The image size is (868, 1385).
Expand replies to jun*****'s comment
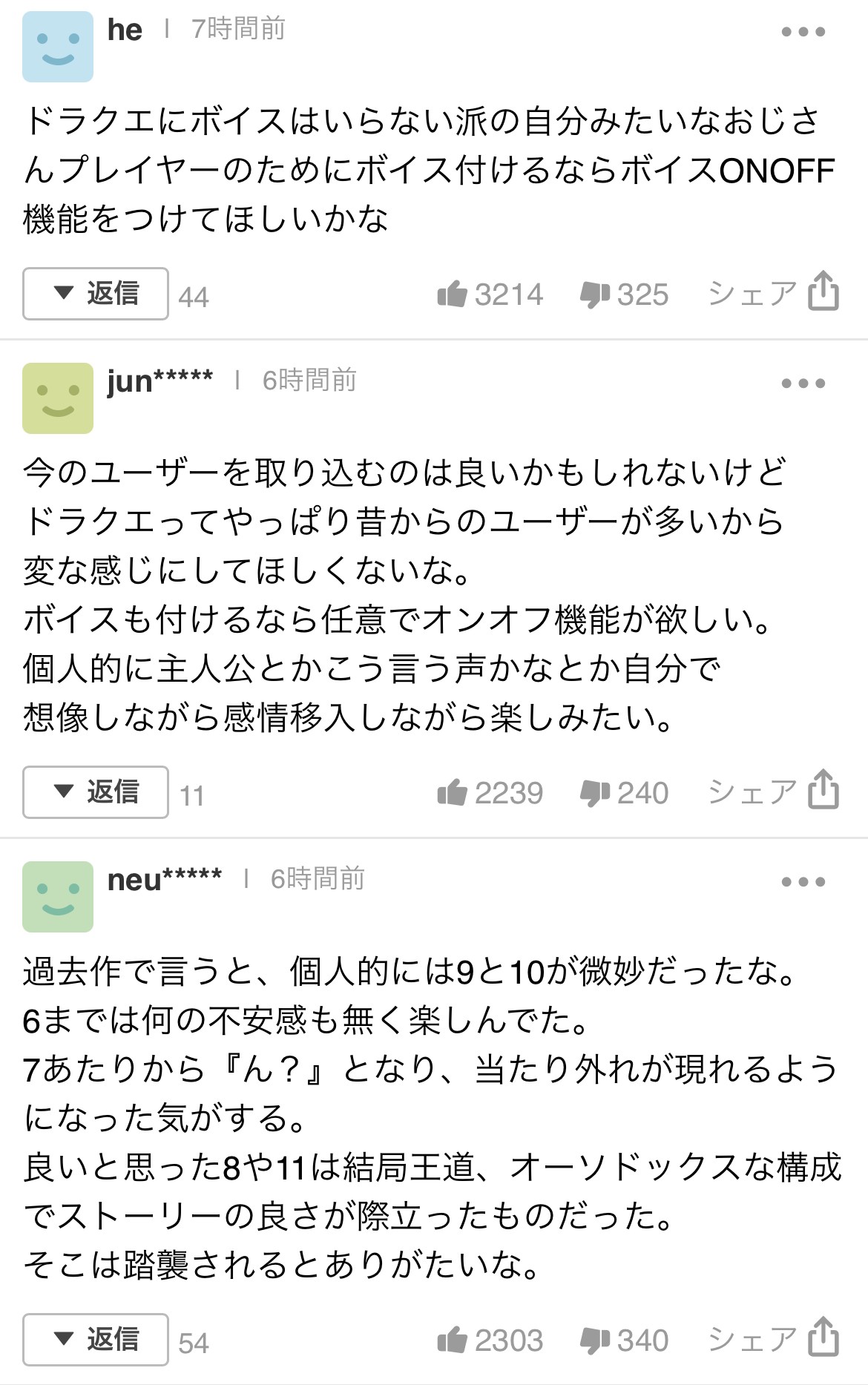click(96, 792)
